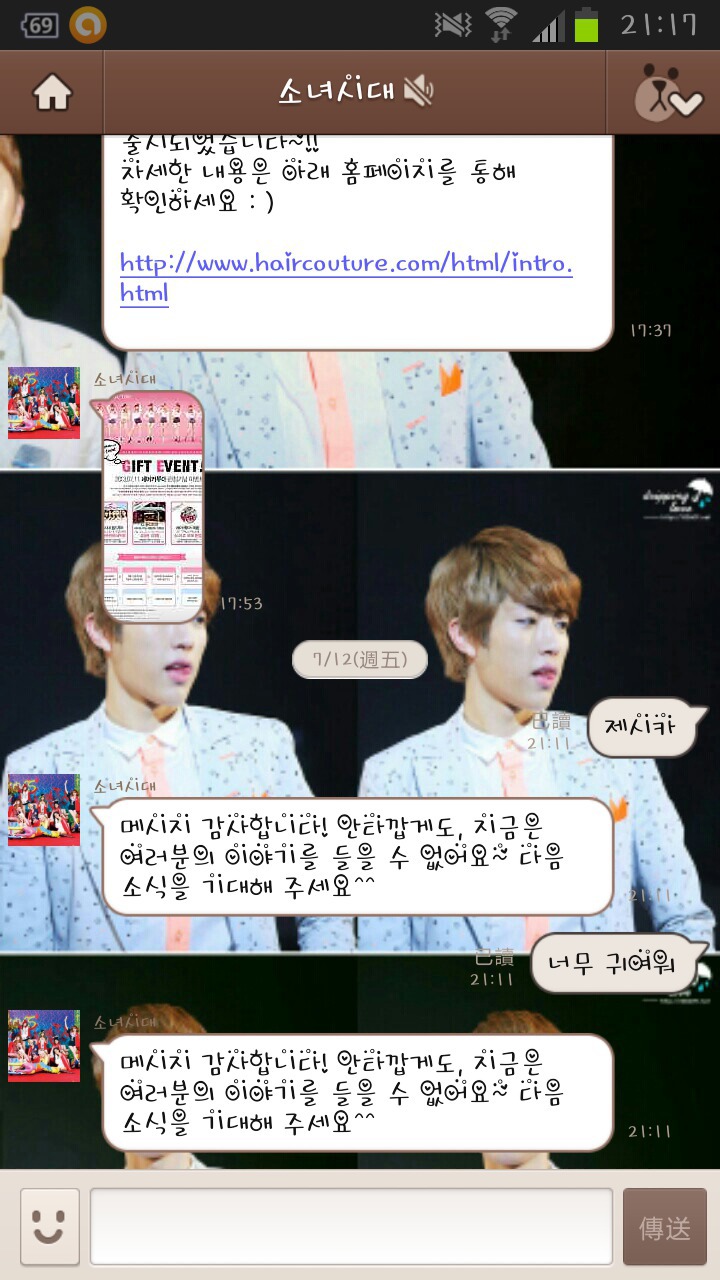The width and height of the screenshot is (720, 1280).
Task: Open the bear friend icon at top right
Action: (x=668, y=93)
